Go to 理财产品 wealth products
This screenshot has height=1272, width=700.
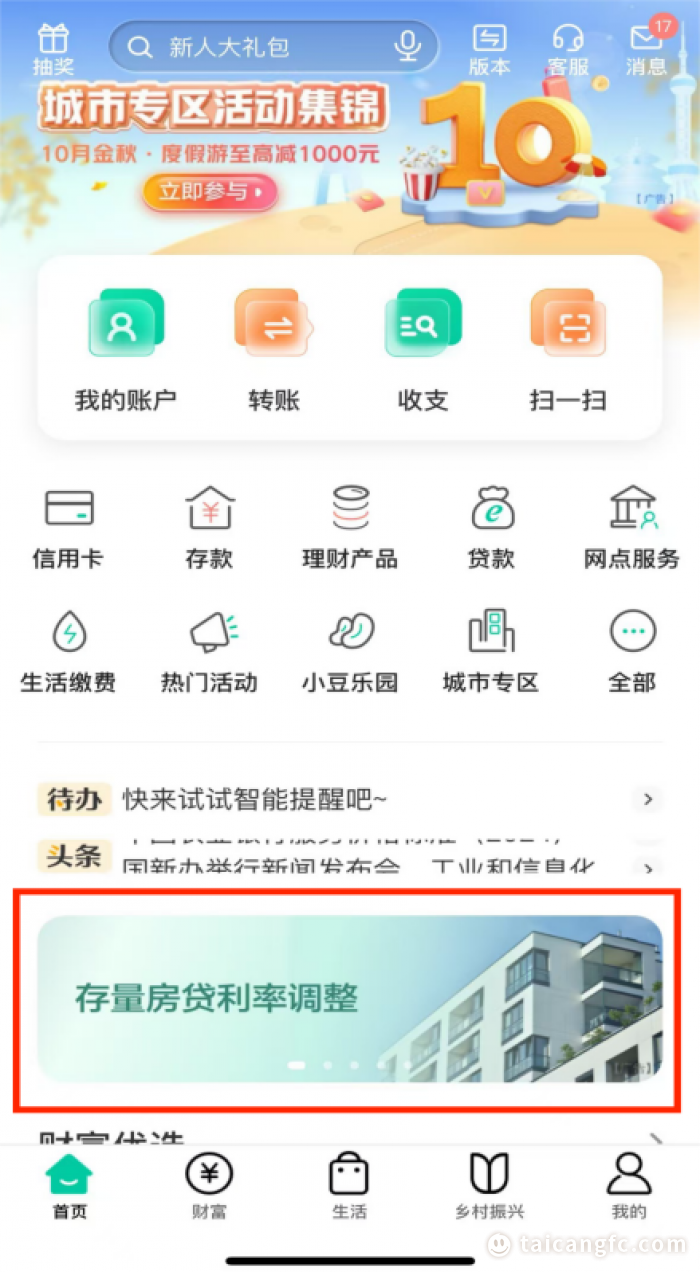[x=350, y=527]
